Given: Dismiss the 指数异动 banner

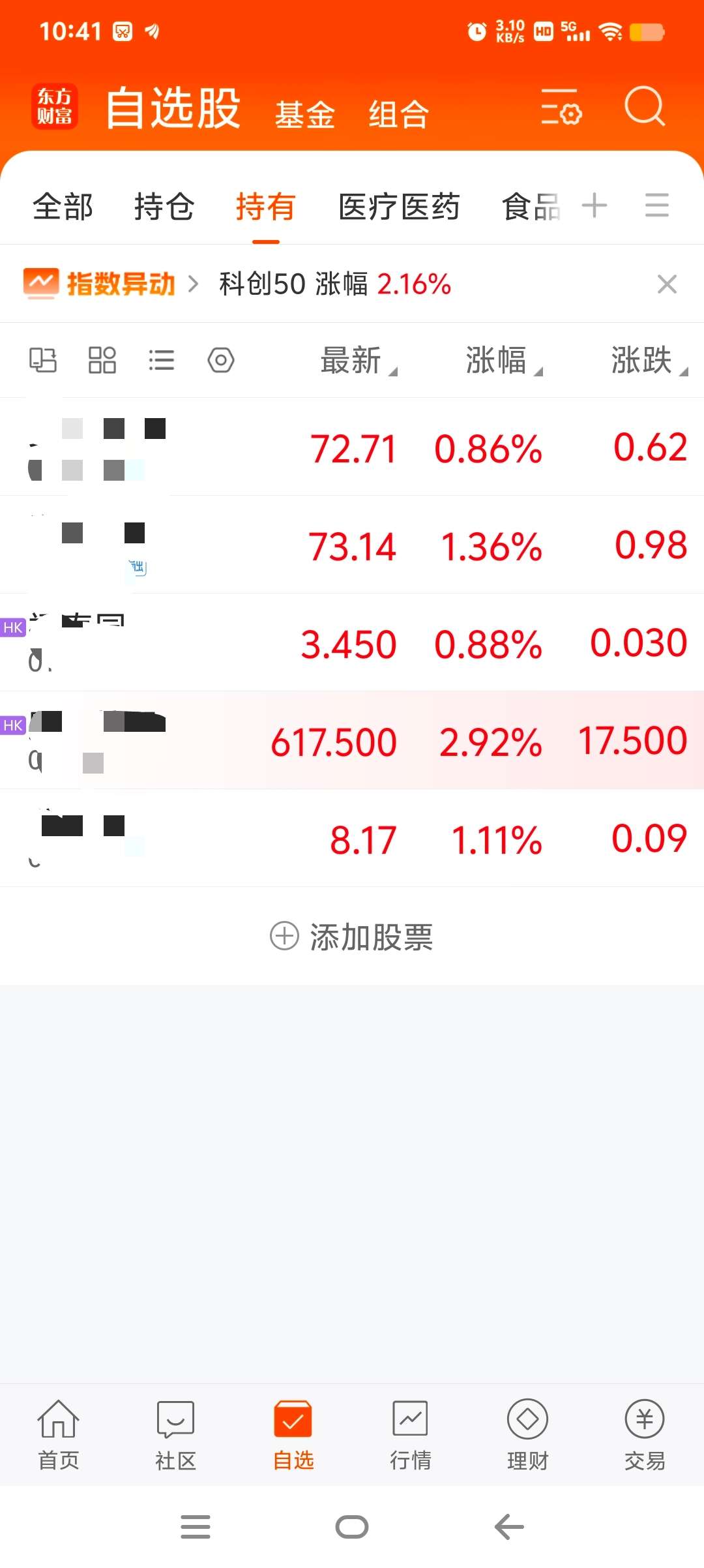Looking at the screenshot, I should click(x=667, y=284).
